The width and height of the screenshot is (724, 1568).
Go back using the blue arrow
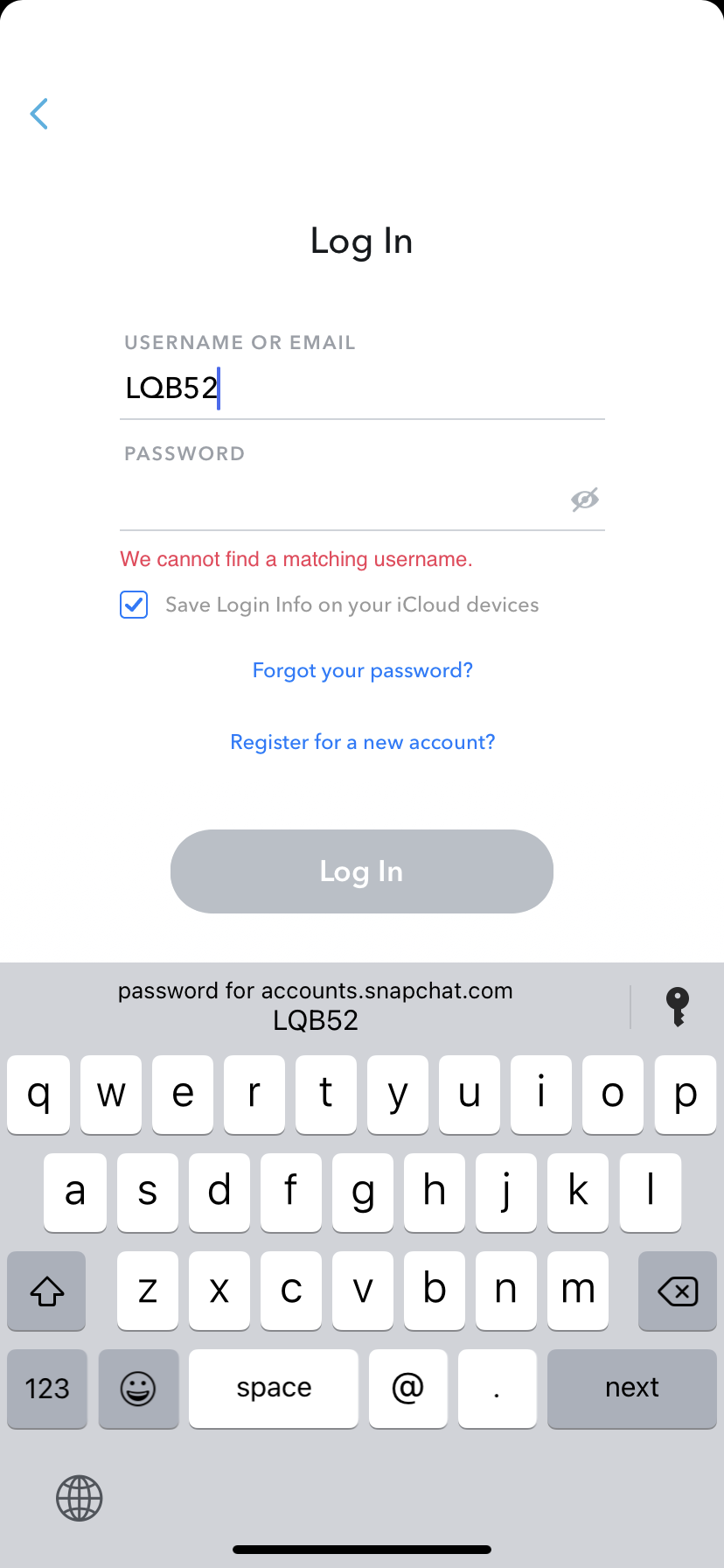point(38,114)
